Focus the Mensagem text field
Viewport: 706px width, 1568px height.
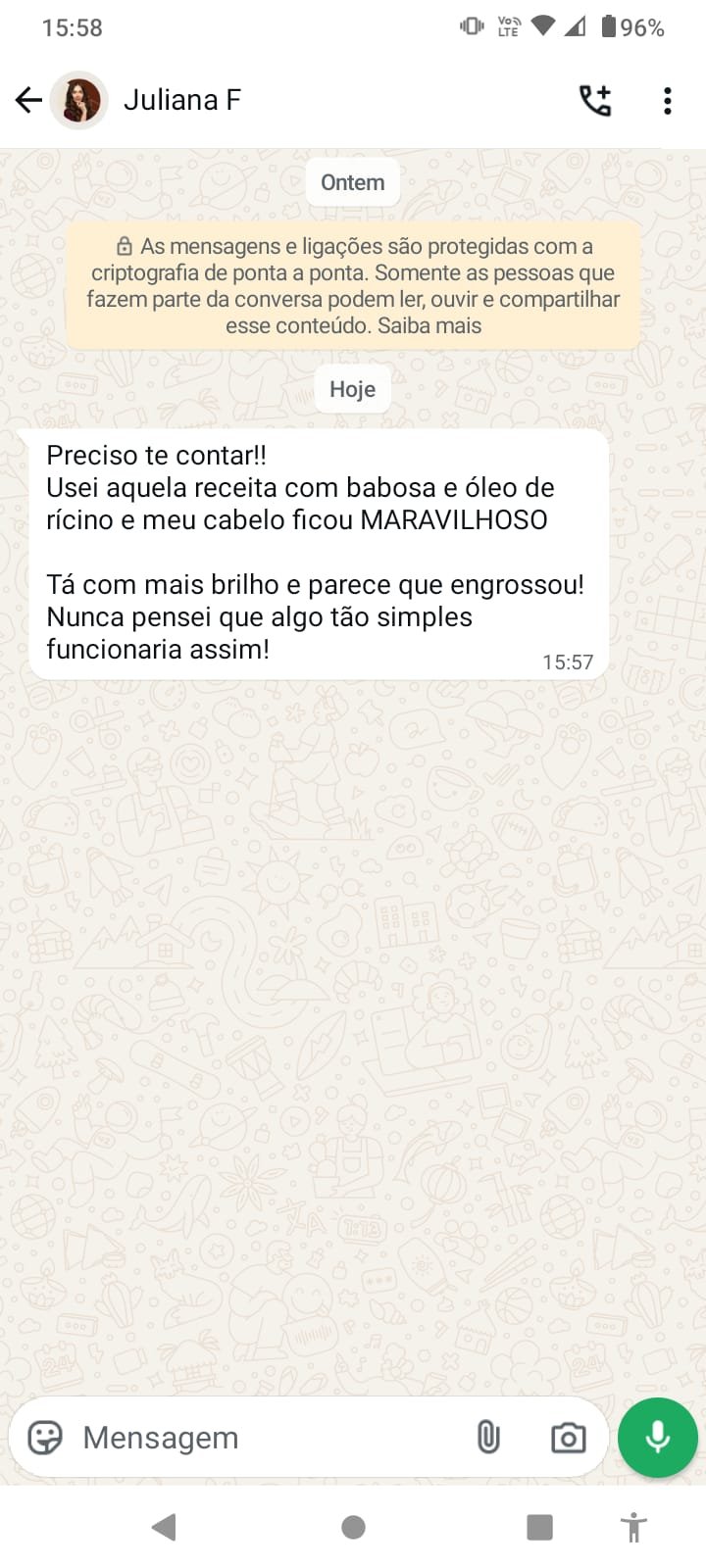click(265, 1438)
